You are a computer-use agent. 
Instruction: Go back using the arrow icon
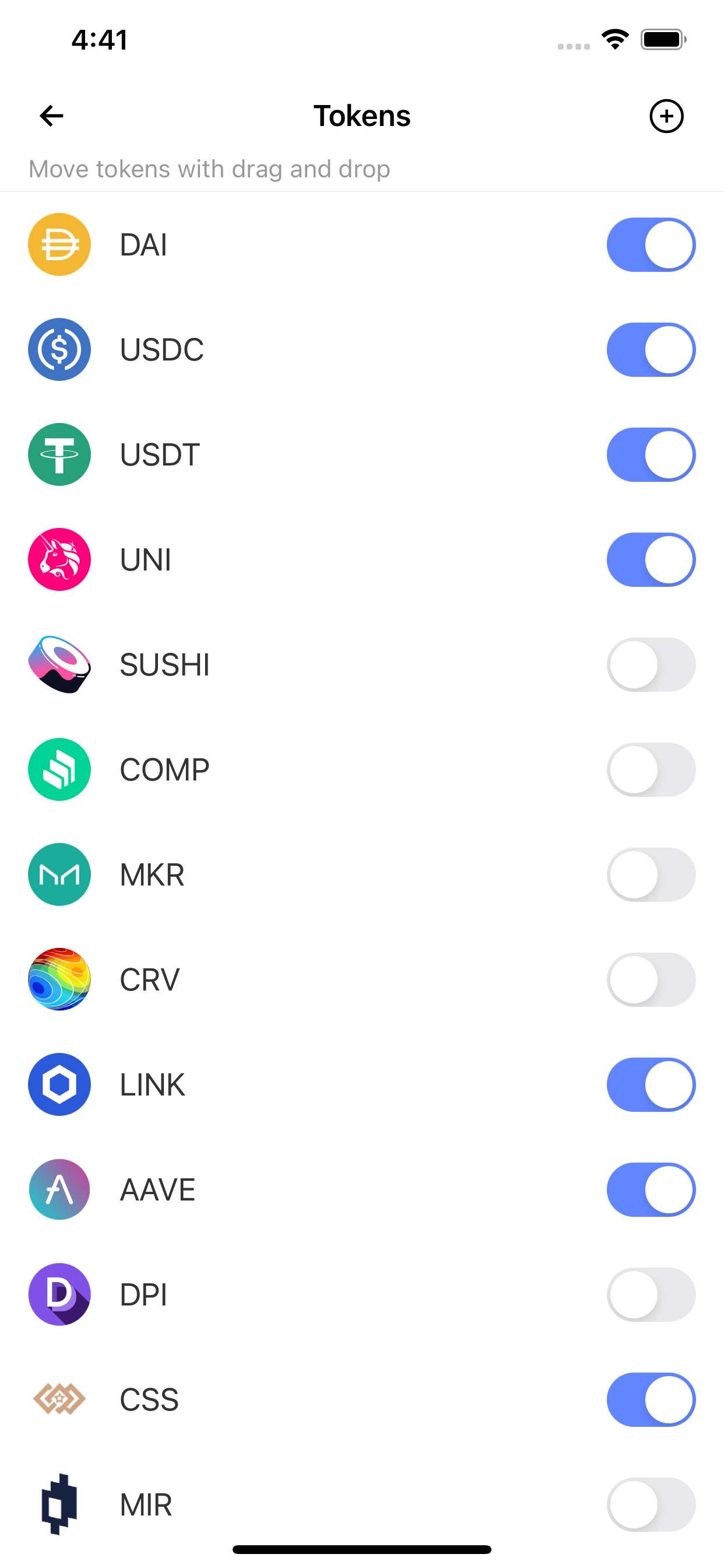(52, 116)
